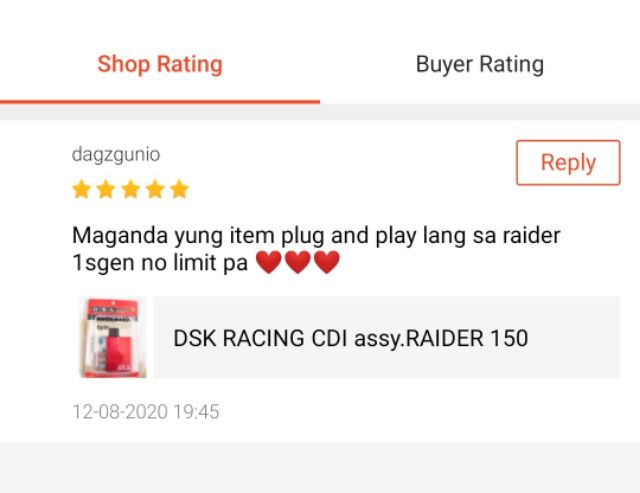Open the DSK RACING CDI product card
This screenshot has width=640, height=493.
click(x=349, y=338)
